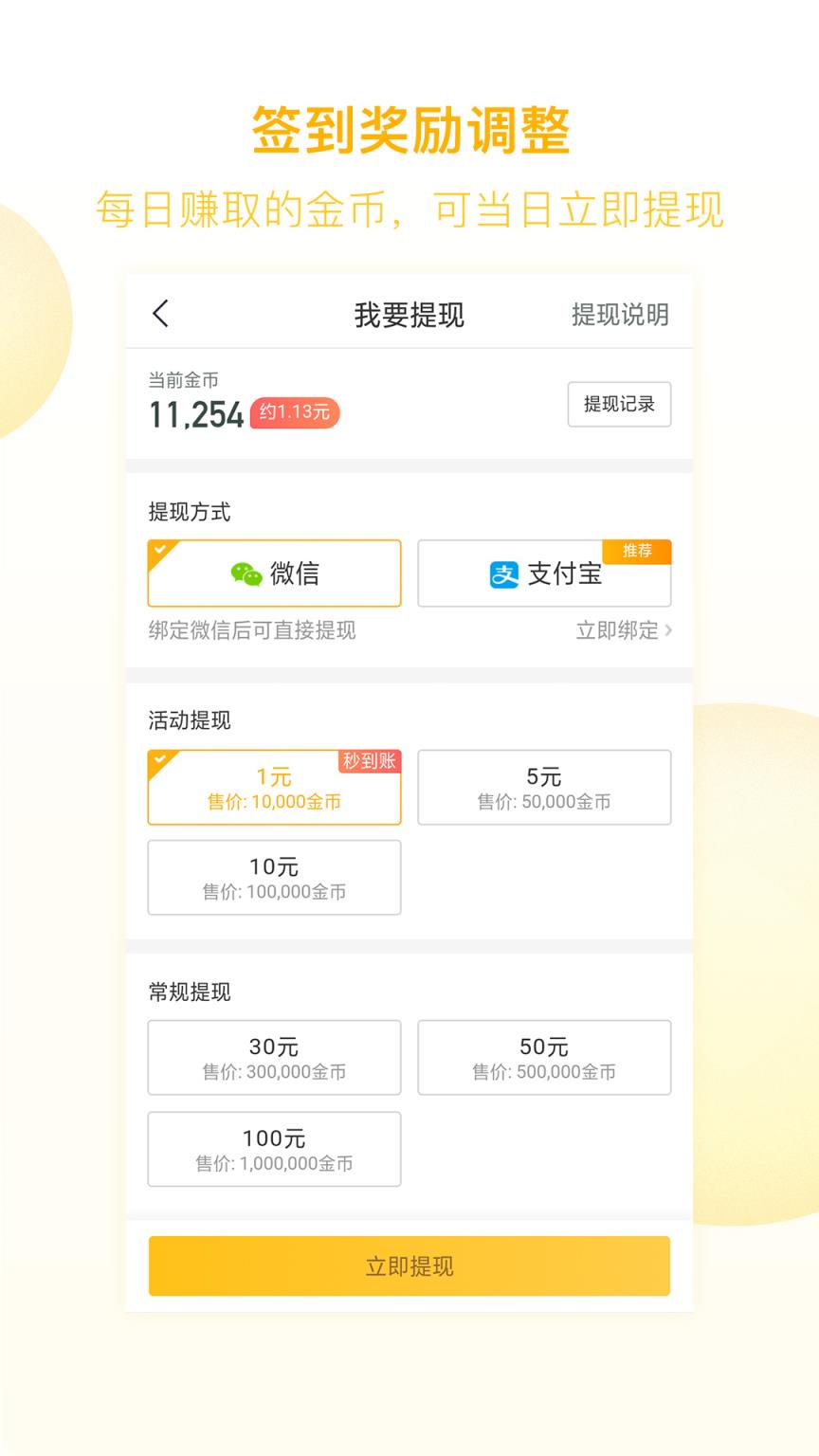Tap 立即提现 to withdraw now

tap(409, 1265)
